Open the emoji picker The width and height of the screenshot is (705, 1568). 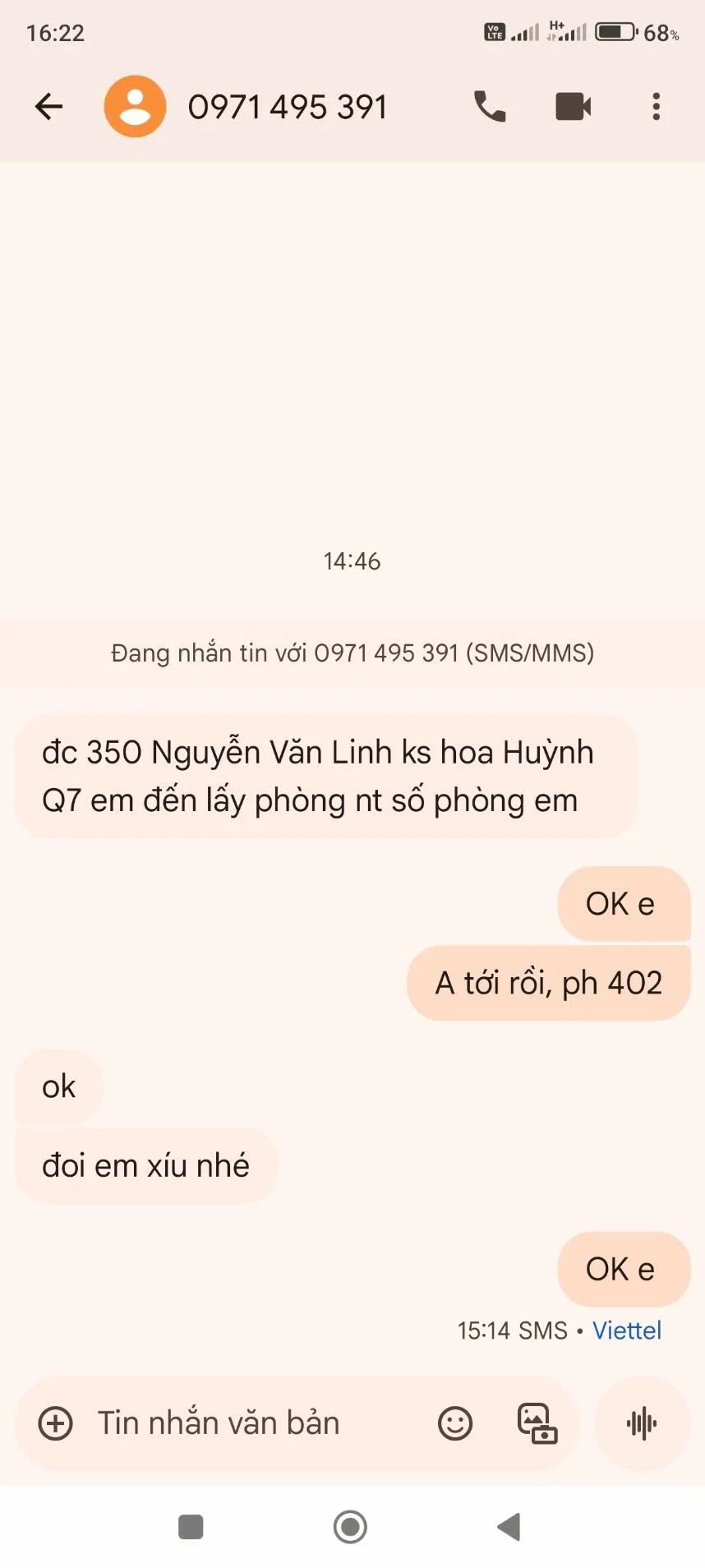point(455,1423)
